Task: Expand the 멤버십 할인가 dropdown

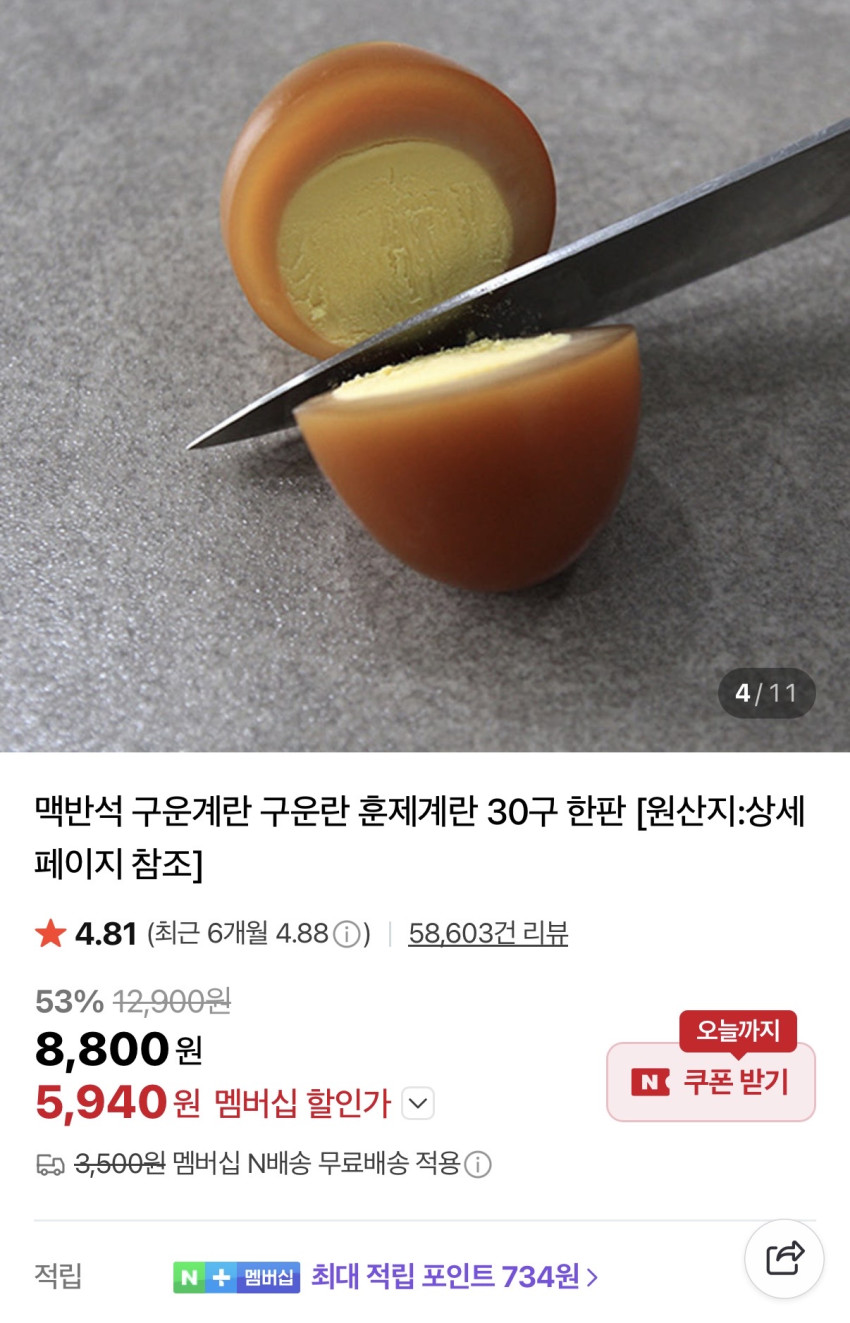Action: click(418, 1104)
